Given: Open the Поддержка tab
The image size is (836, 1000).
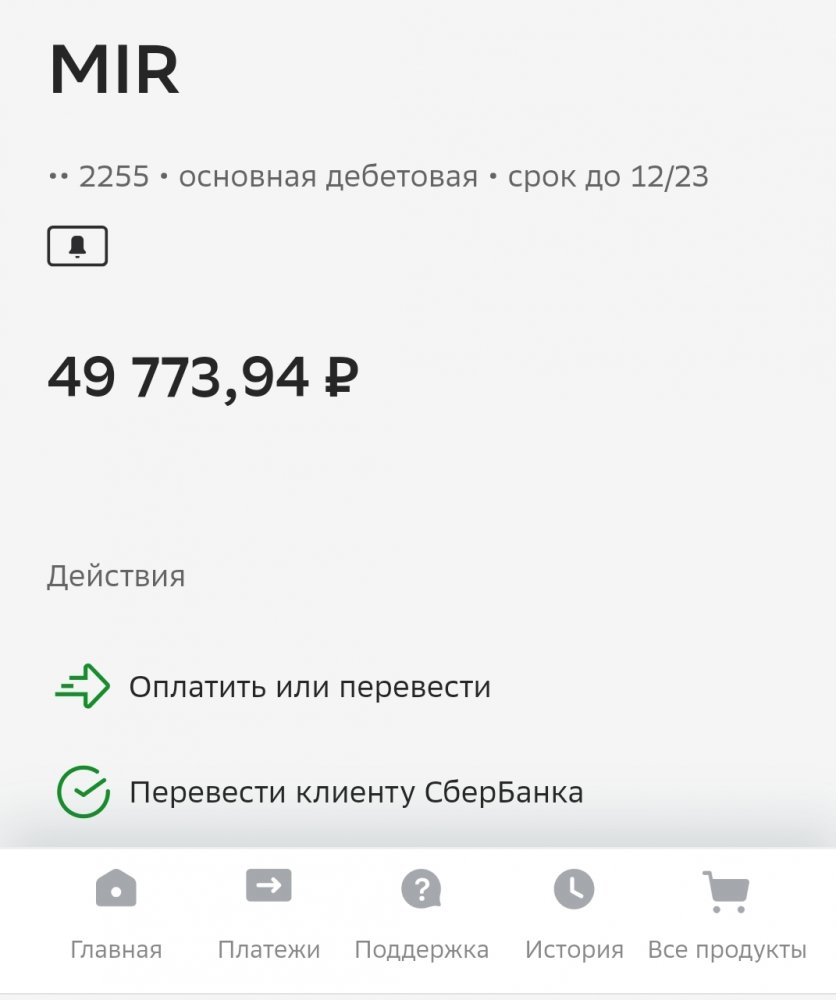Looking at the screenshot, I should pos(421,913).
